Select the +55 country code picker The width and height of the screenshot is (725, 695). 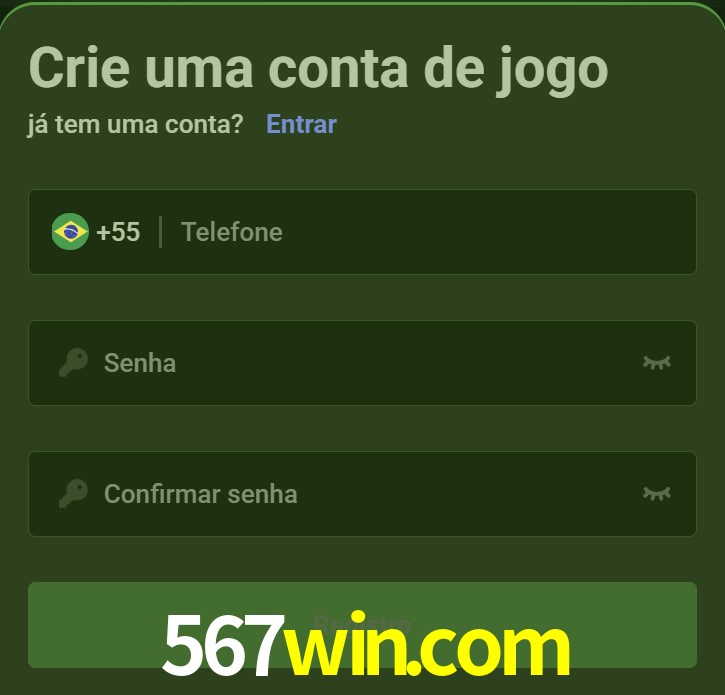point(97,232)
